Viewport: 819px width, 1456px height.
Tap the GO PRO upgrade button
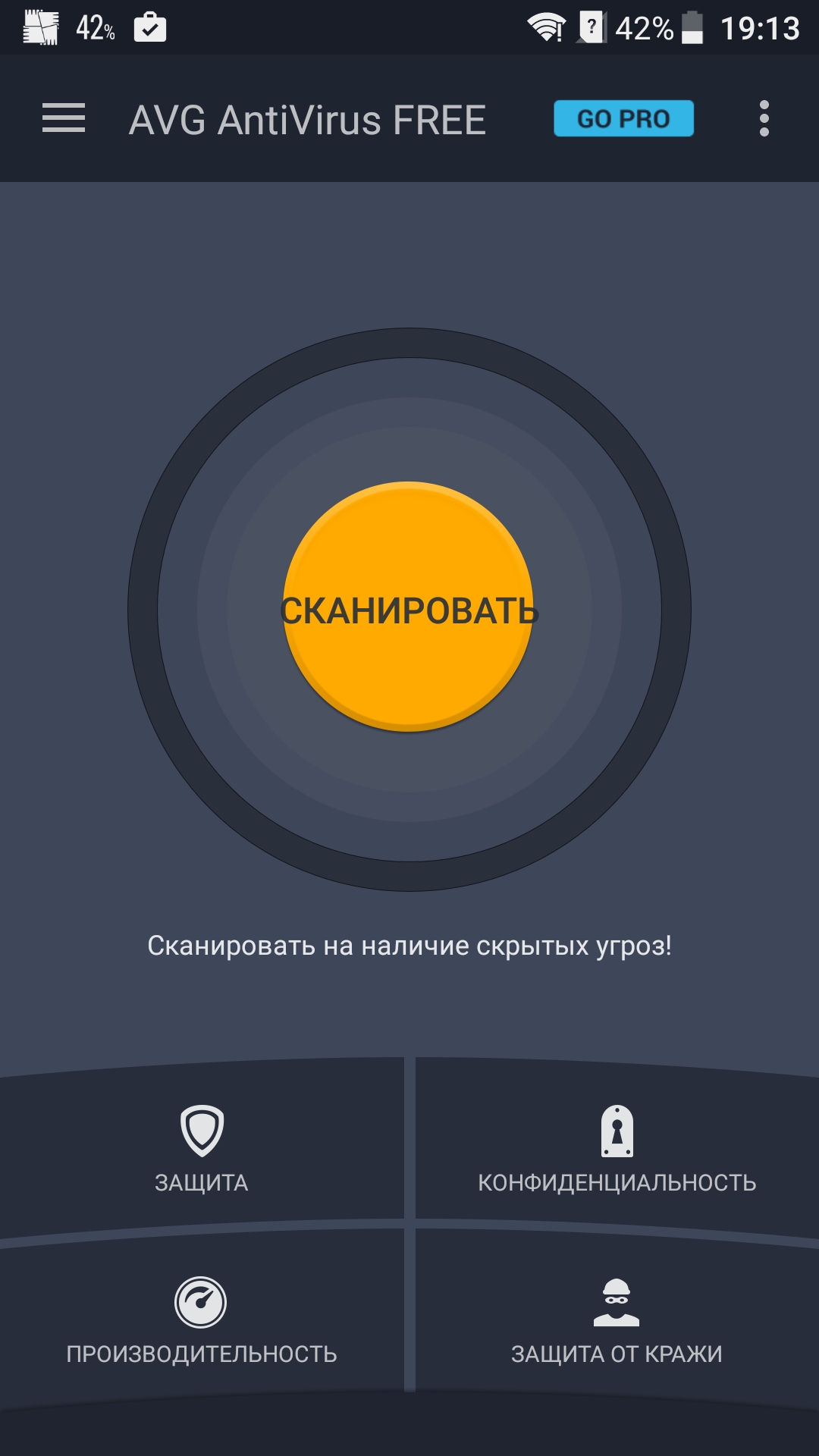click(x=623, y=118)
